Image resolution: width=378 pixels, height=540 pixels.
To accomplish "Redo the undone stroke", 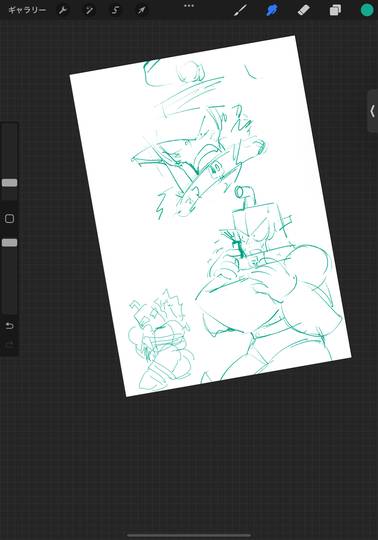I will tap(10, 344).
